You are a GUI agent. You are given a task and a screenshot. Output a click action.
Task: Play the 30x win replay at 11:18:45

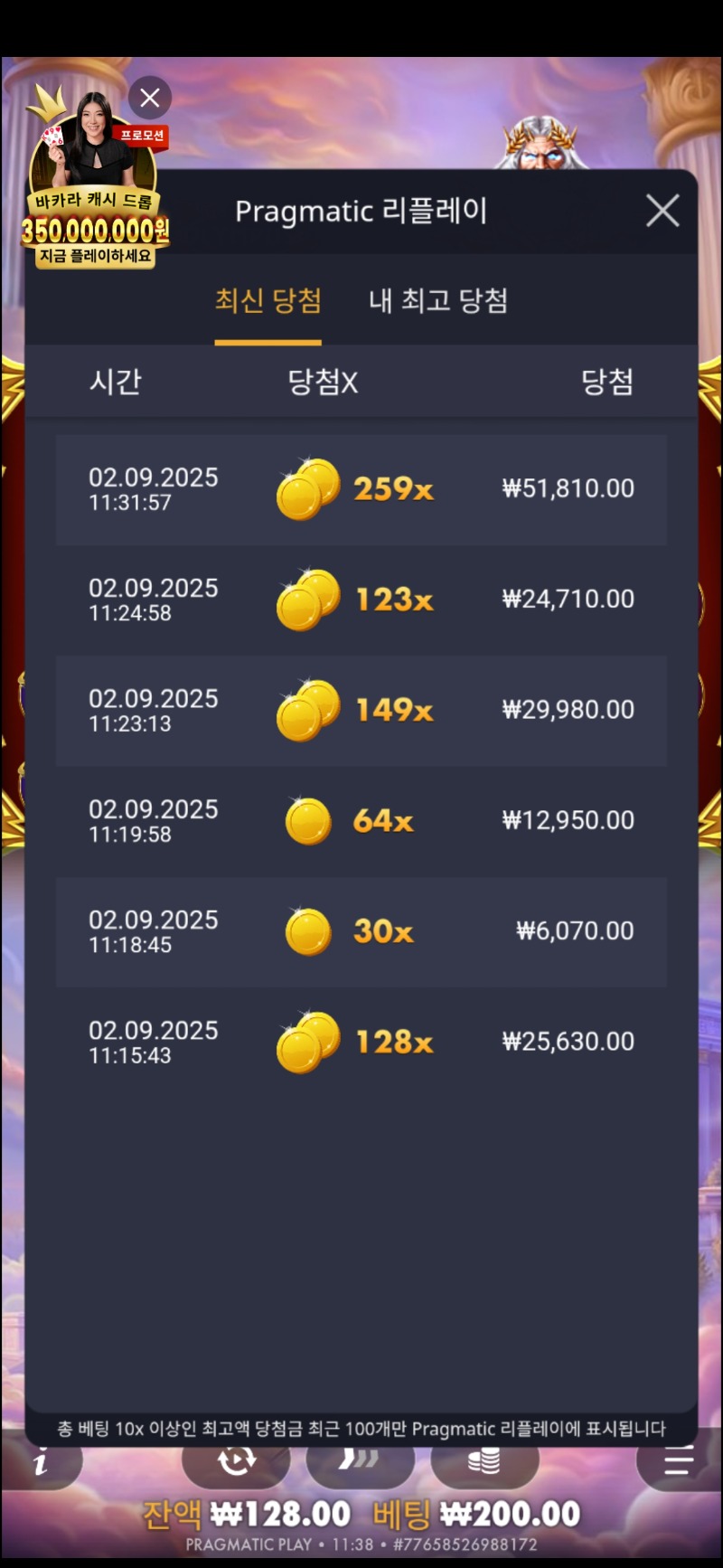click(361, 931)
